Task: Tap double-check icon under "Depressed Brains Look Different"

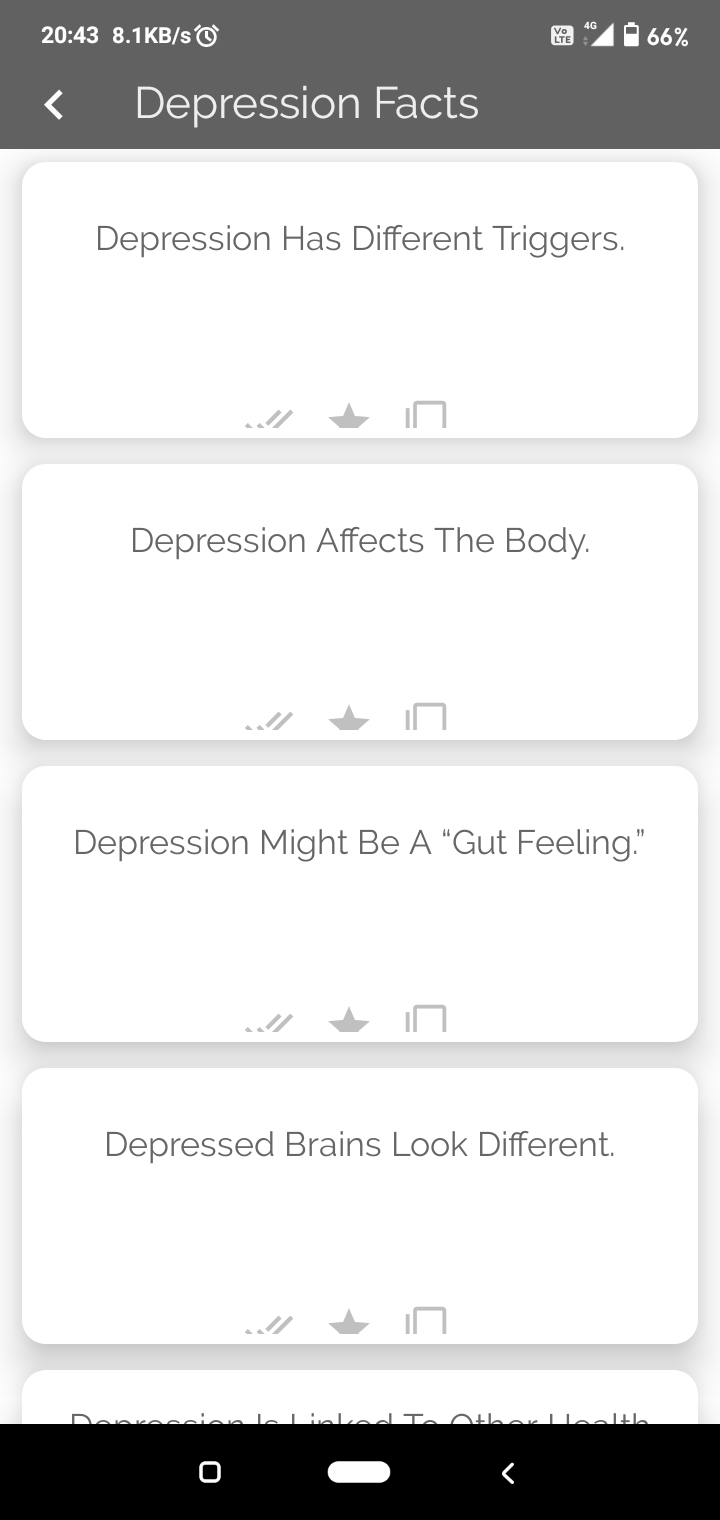Action: (x=269, y=1325)
